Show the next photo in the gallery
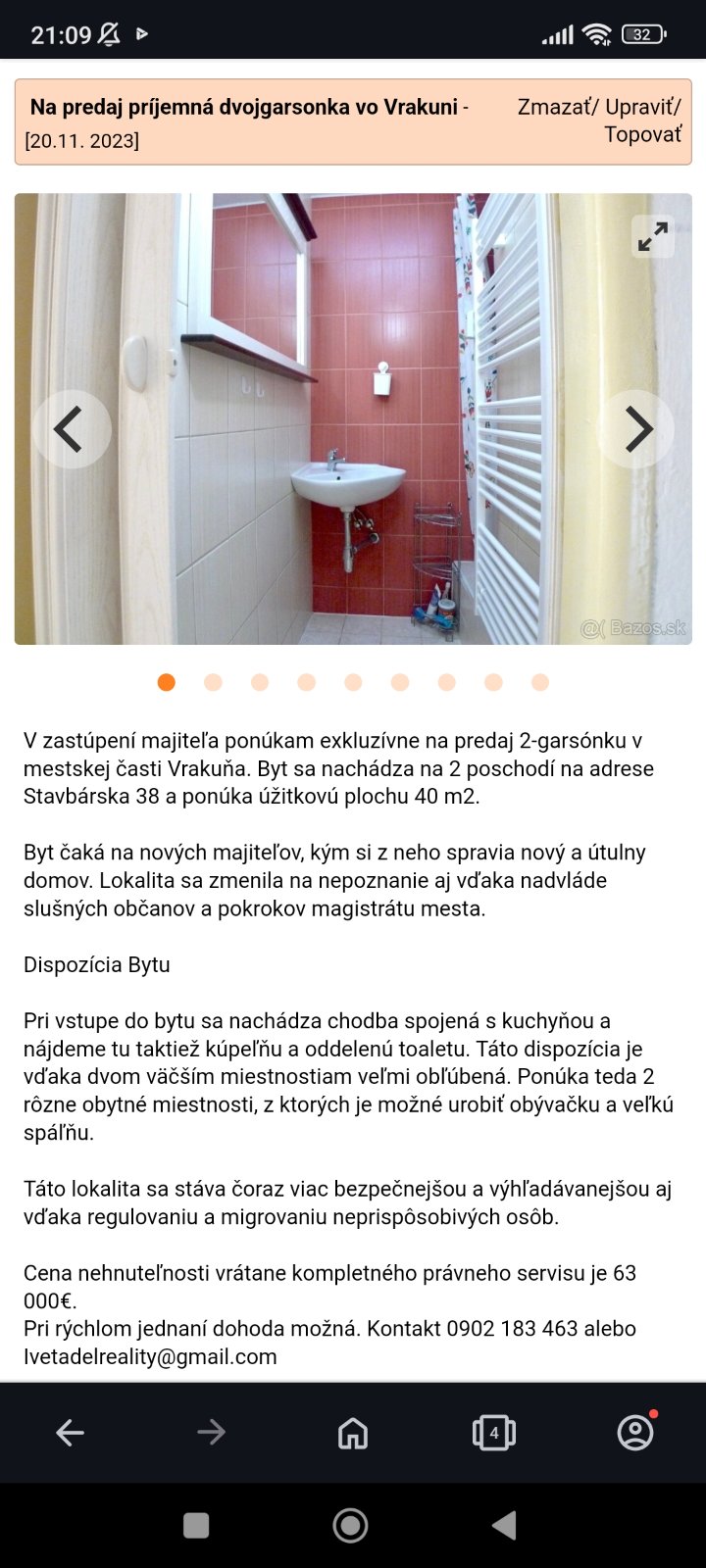Viewport: 706px width, 1568px height. pyautogui.click(x=637, y=429)
